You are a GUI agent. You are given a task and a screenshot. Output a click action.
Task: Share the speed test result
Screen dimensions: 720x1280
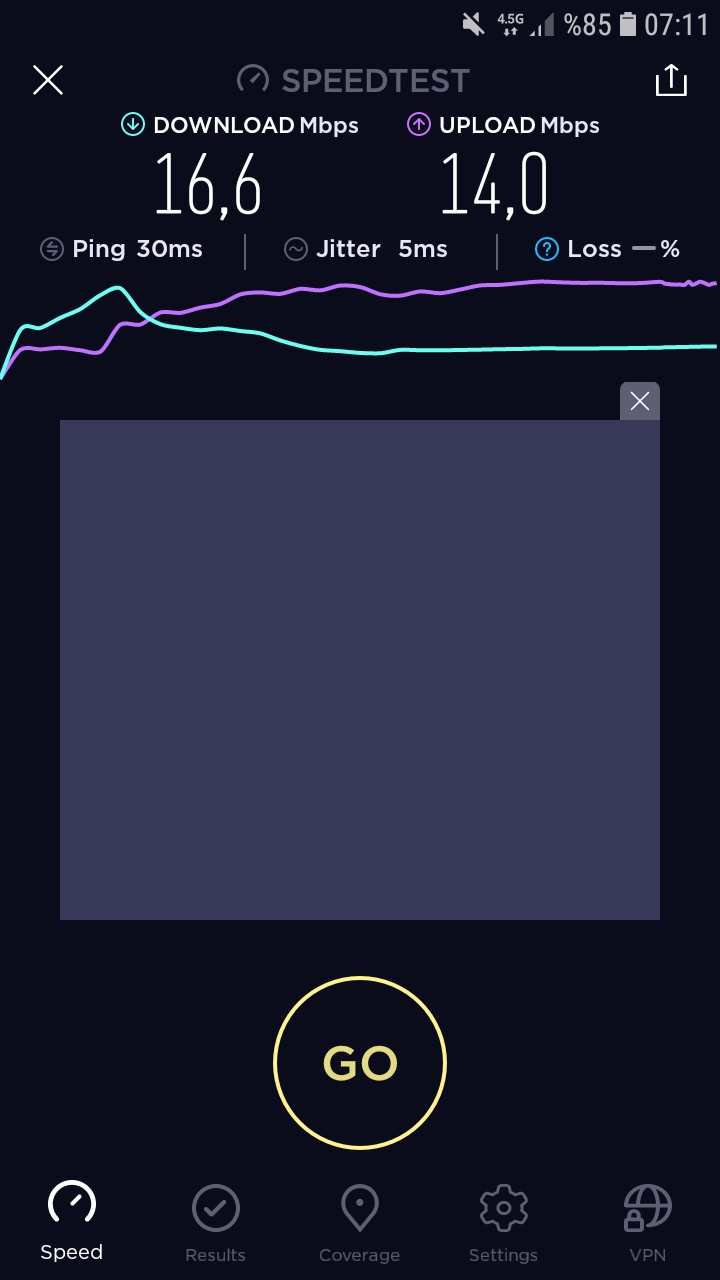[671, 80]
